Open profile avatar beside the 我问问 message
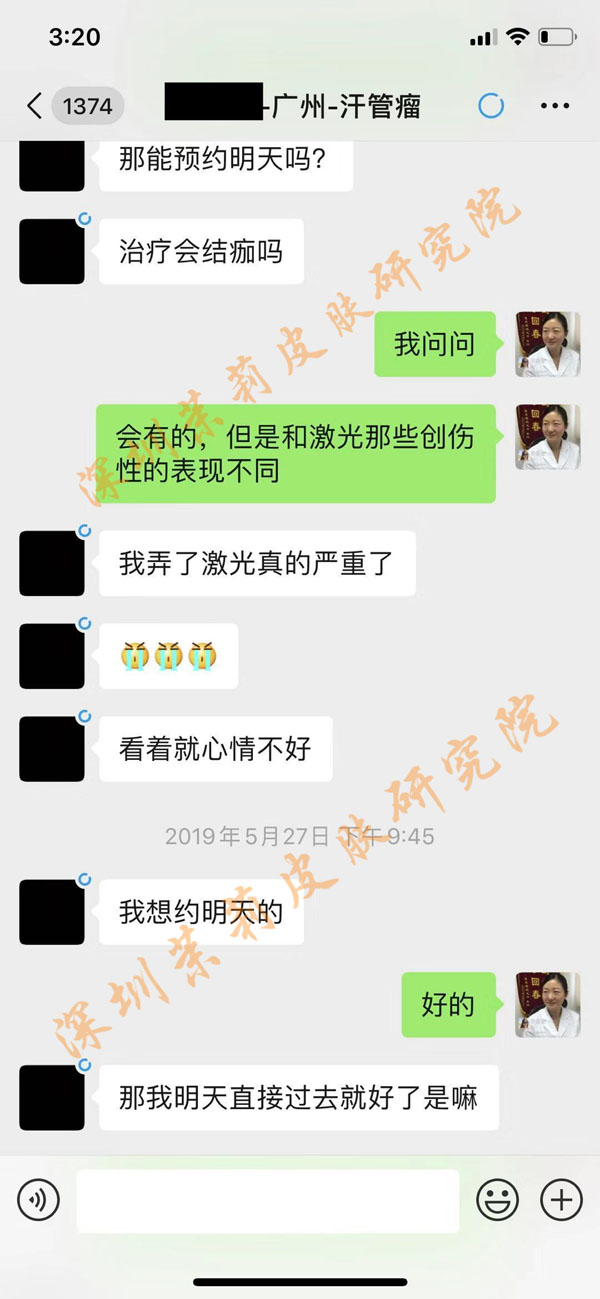This screenshot has width=600, height=1299. point(547,345)
